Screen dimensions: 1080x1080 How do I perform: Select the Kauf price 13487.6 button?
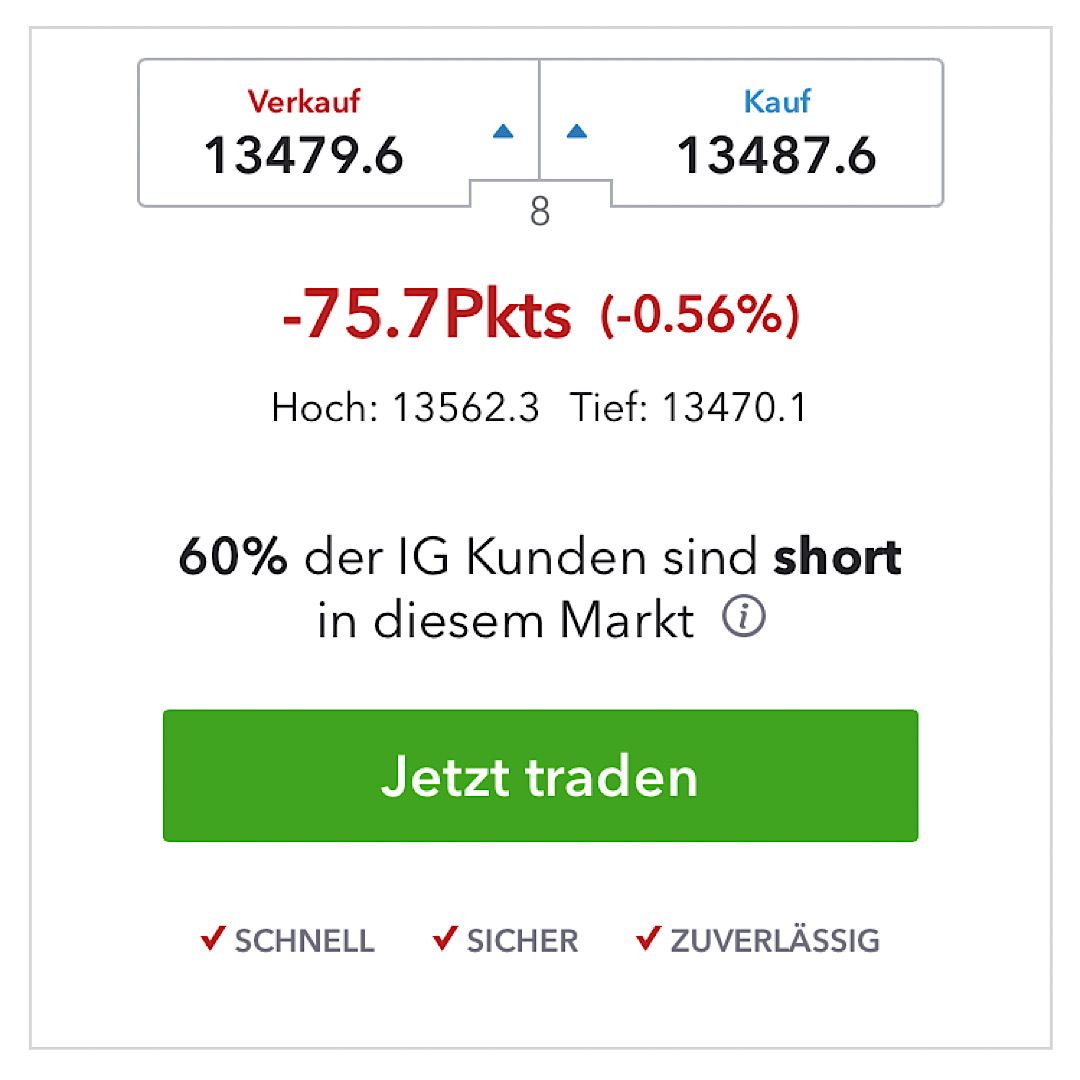pos(742,133)
